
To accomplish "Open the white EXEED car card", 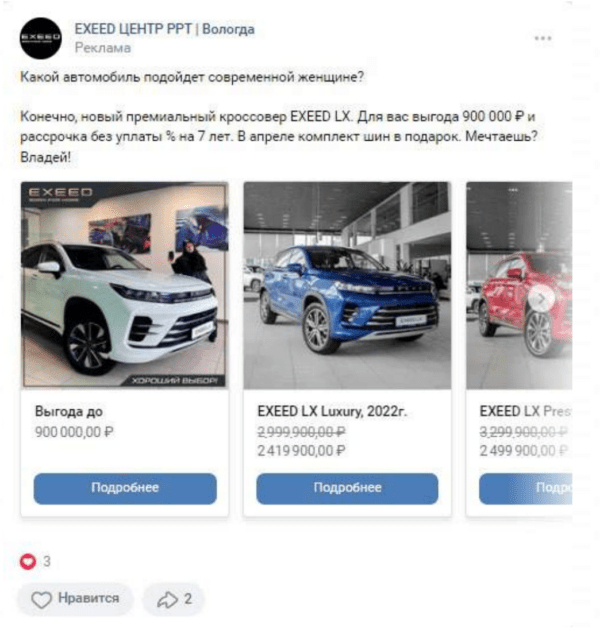I will click(125, 285).
